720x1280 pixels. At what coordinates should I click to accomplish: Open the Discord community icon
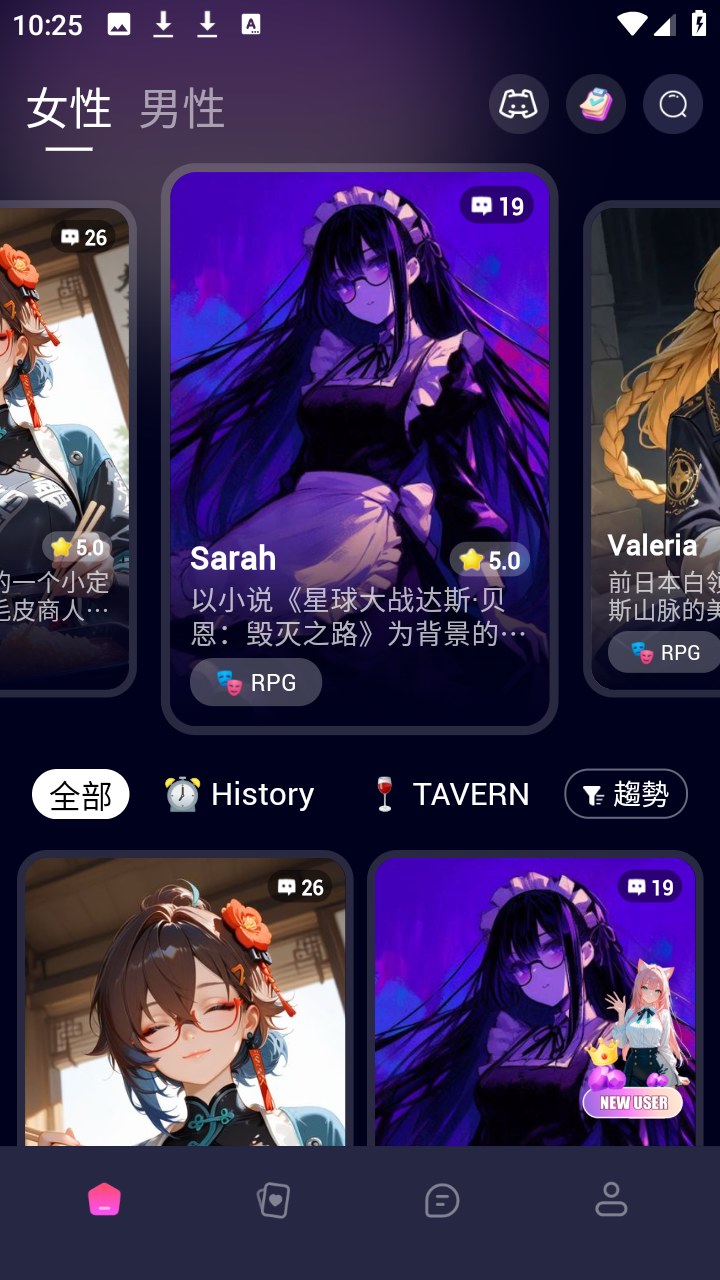pos(518,104)
